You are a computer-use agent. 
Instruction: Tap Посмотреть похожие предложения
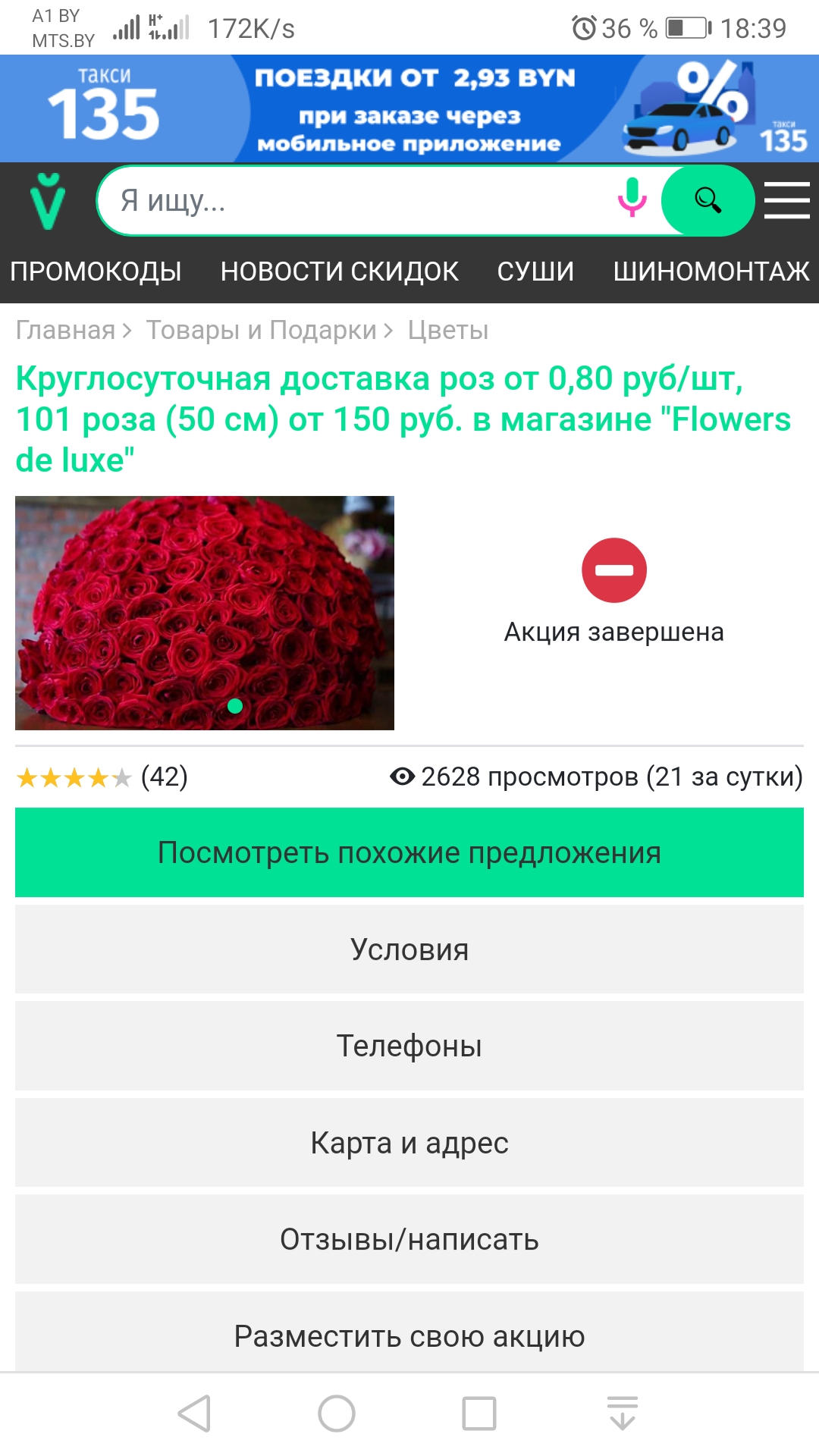[x=409, y=852]
